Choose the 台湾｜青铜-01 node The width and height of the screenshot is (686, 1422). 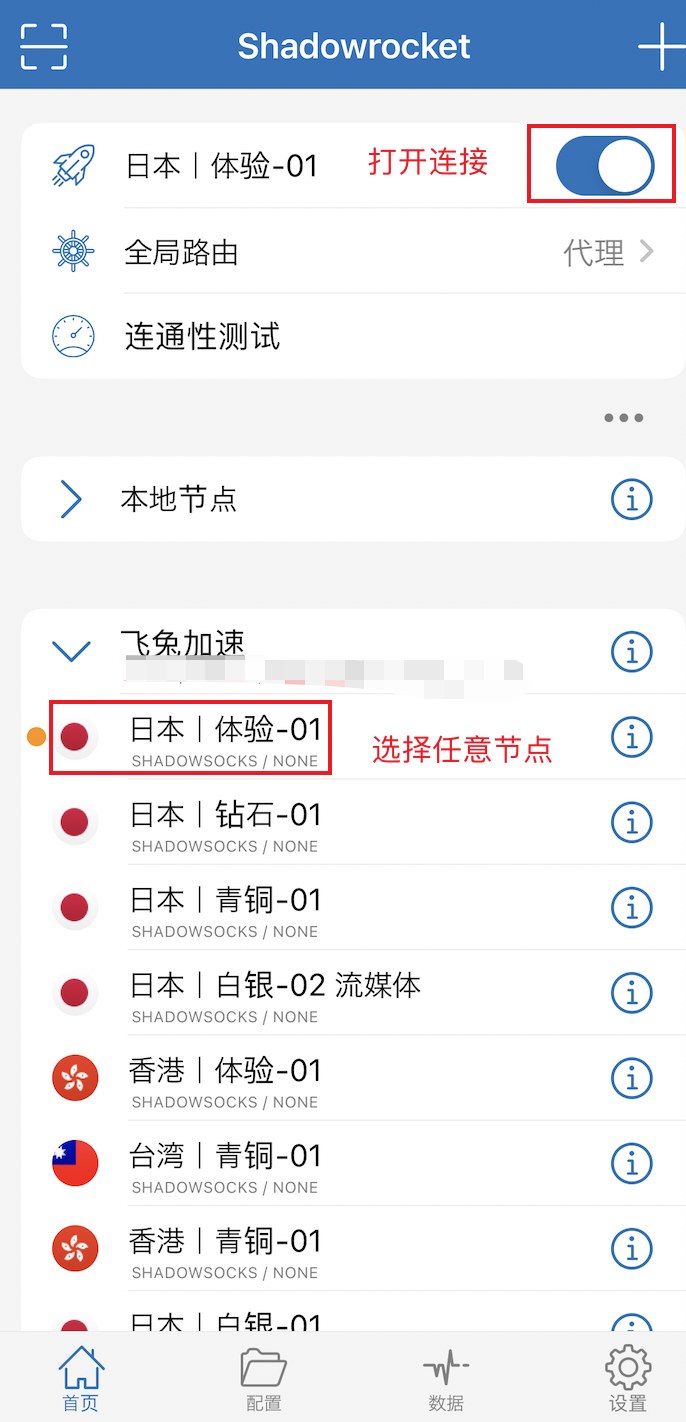(300, 1164)
